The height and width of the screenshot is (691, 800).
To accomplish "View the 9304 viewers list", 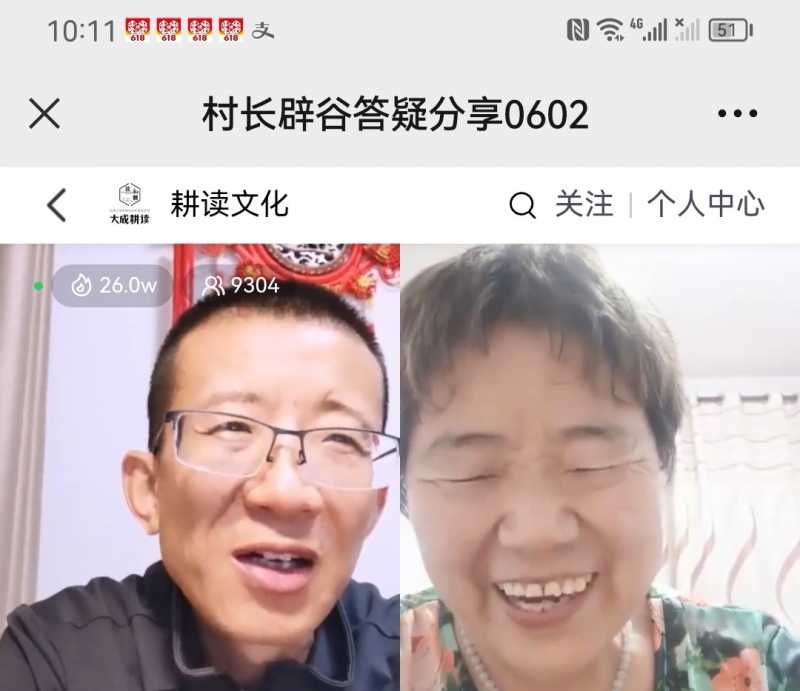I will [241, 286].
